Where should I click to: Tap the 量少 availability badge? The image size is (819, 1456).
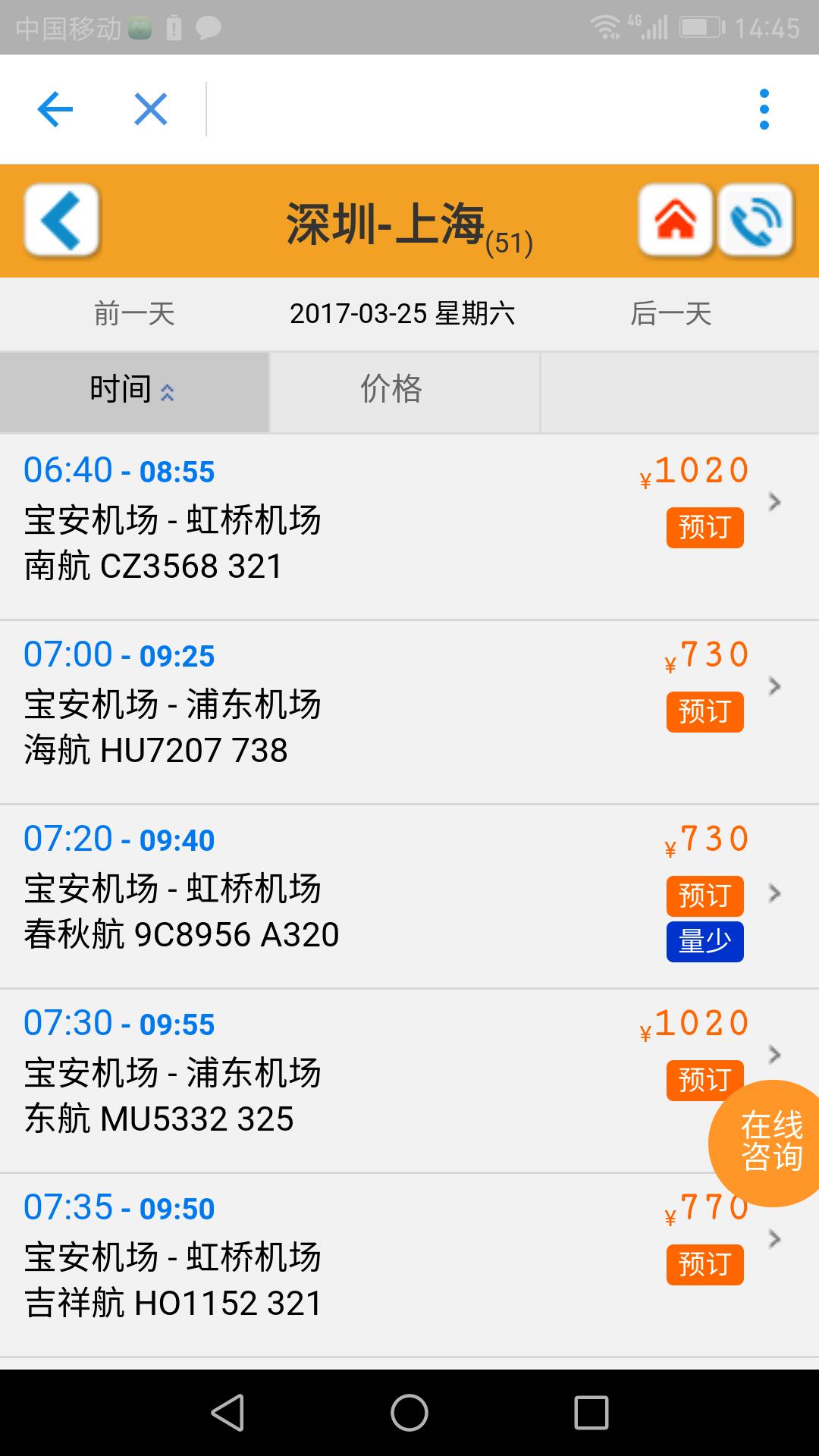(704, 942)
